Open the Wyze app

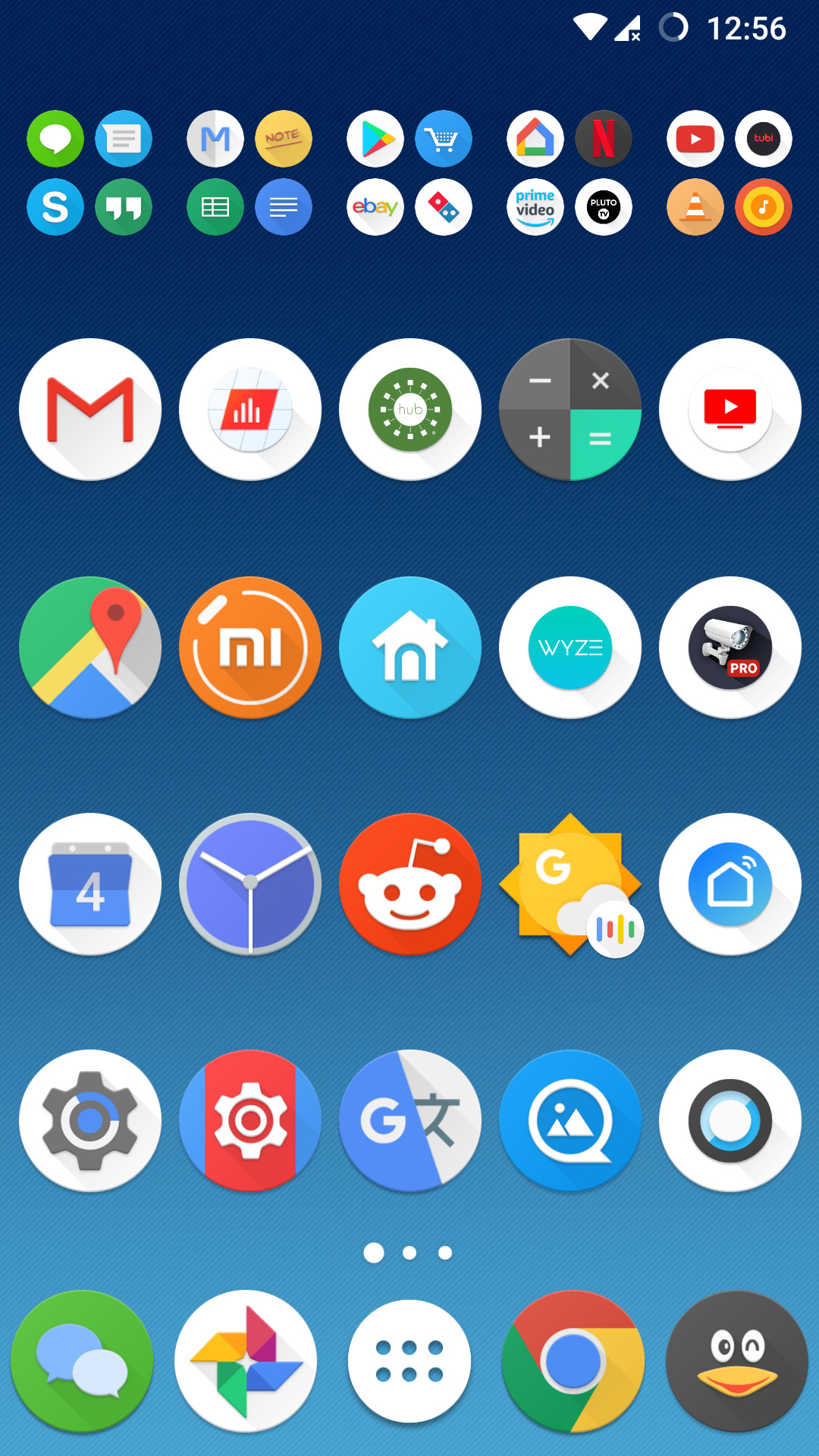click(x=570, y=648)
